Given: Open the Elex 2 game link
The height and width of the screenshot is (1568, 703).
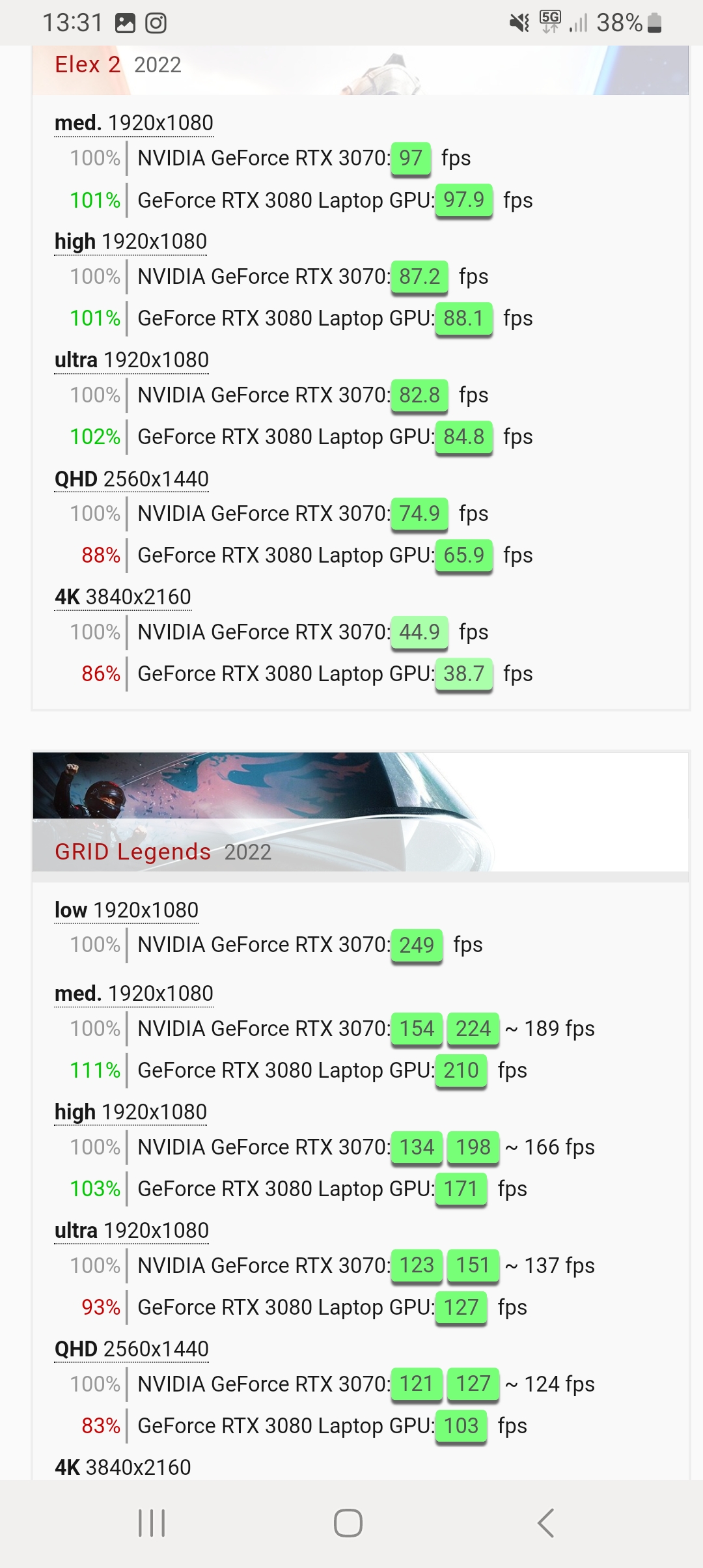Looking at the screenshot, I should [88, 64].
